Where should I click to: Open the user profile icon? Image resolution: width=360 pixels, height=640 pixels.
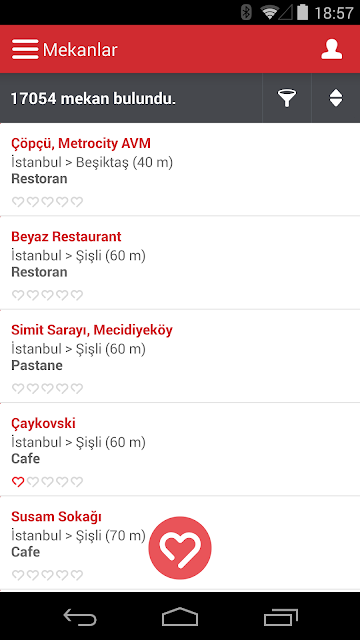pos(331,49)
